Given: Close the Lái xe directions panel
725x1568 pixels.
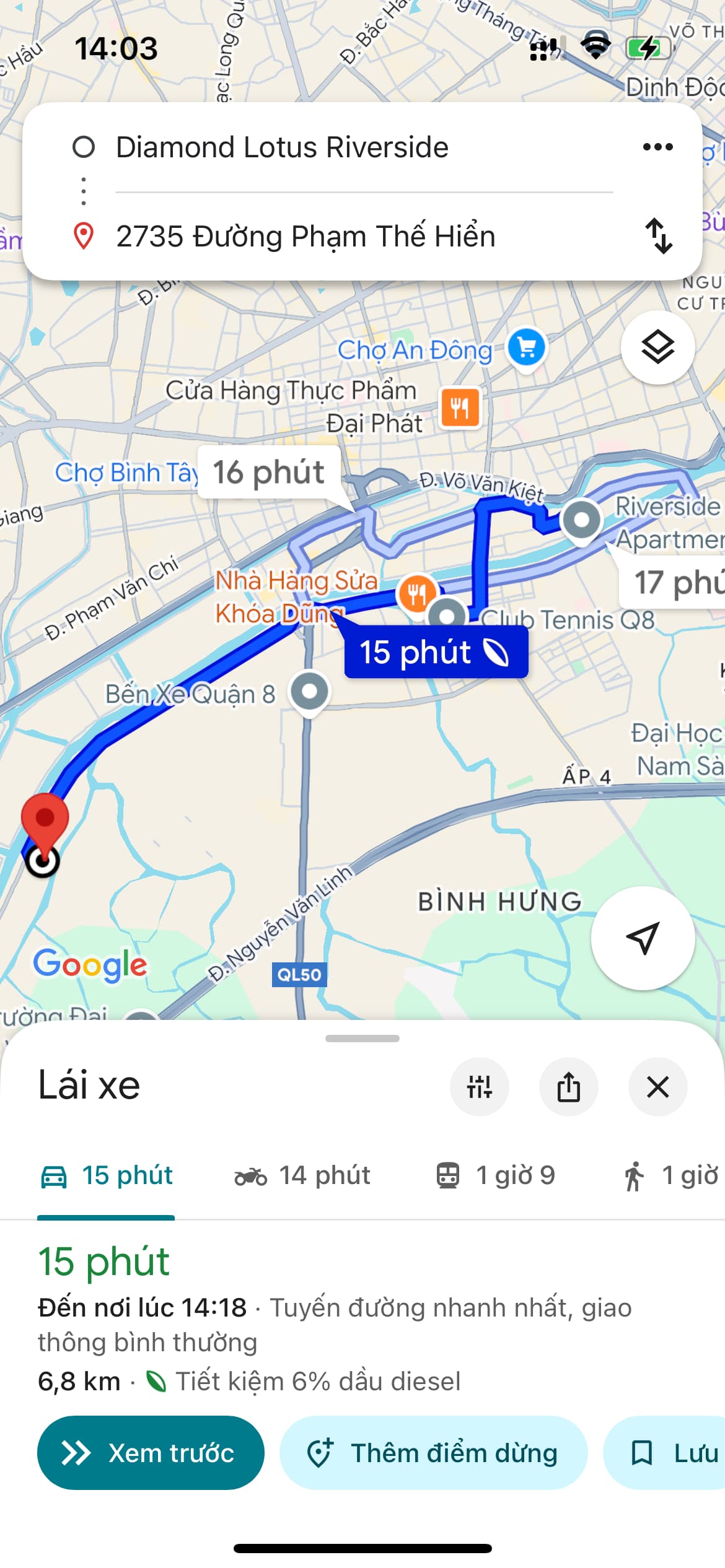Looking at the screenshot, I should pyautogui.click(x=657, y=1087).
